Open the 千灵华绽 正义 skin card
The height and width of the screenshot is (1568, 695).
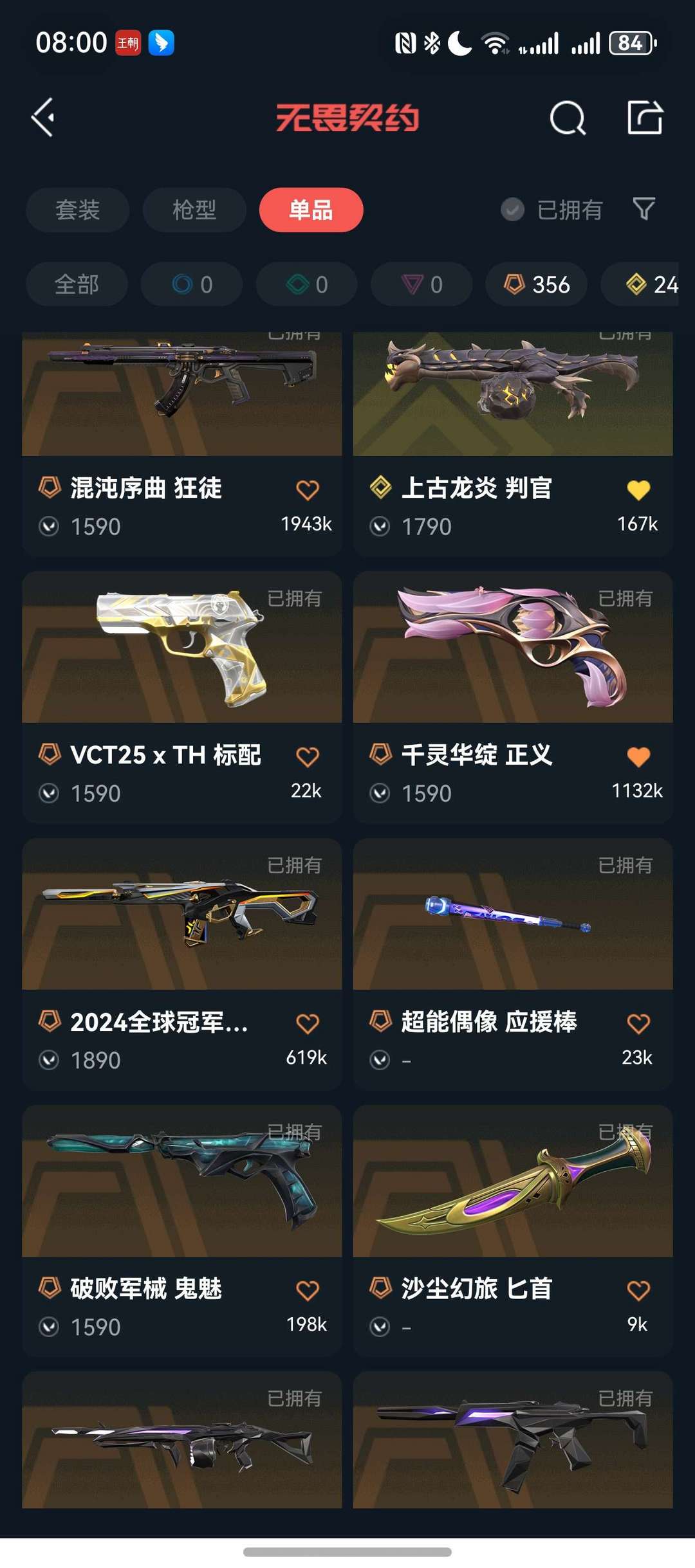(512, 650)
